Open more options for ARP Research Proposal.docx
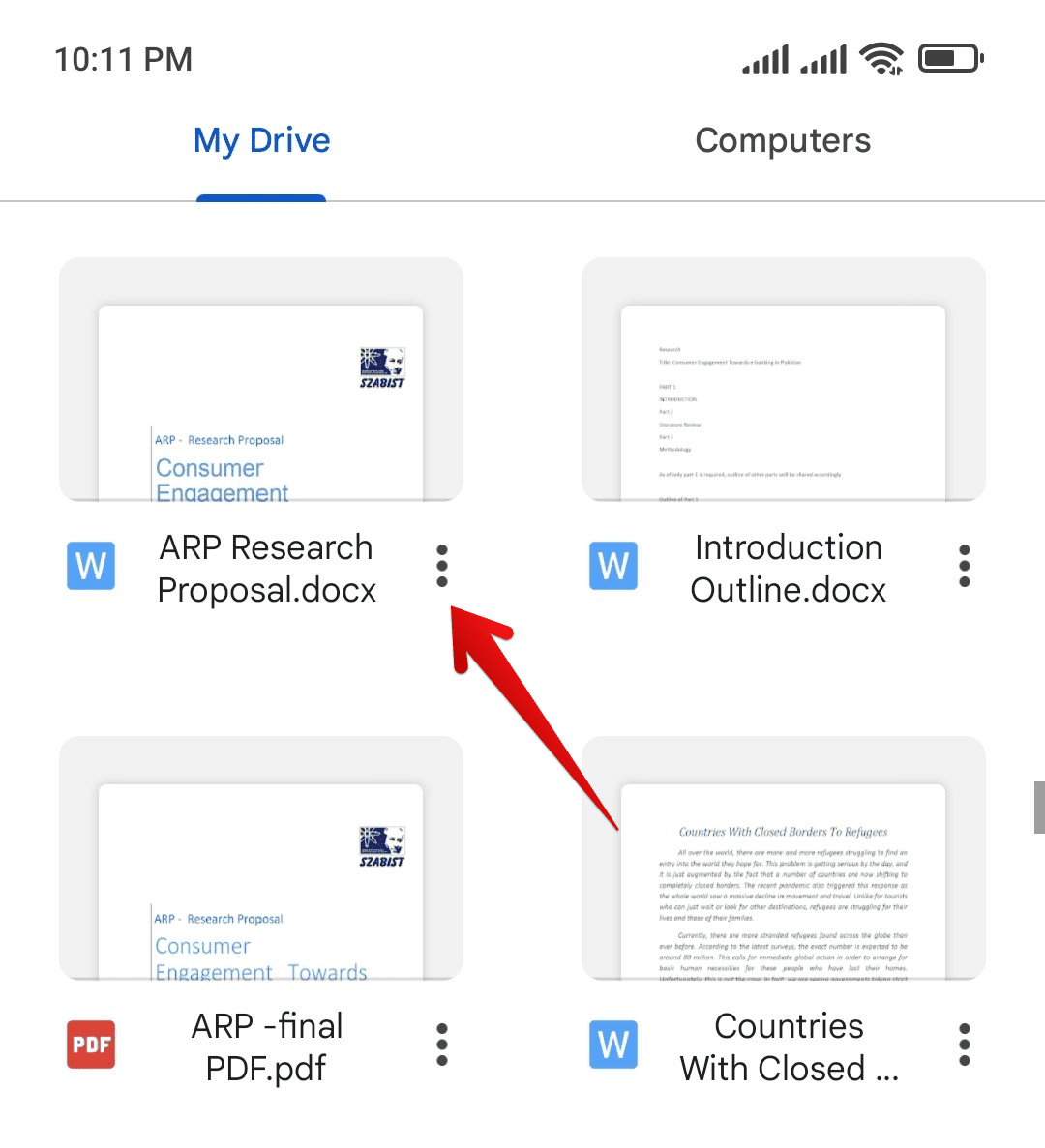This screenshot has height=1148, width=1045. [442, 567]
